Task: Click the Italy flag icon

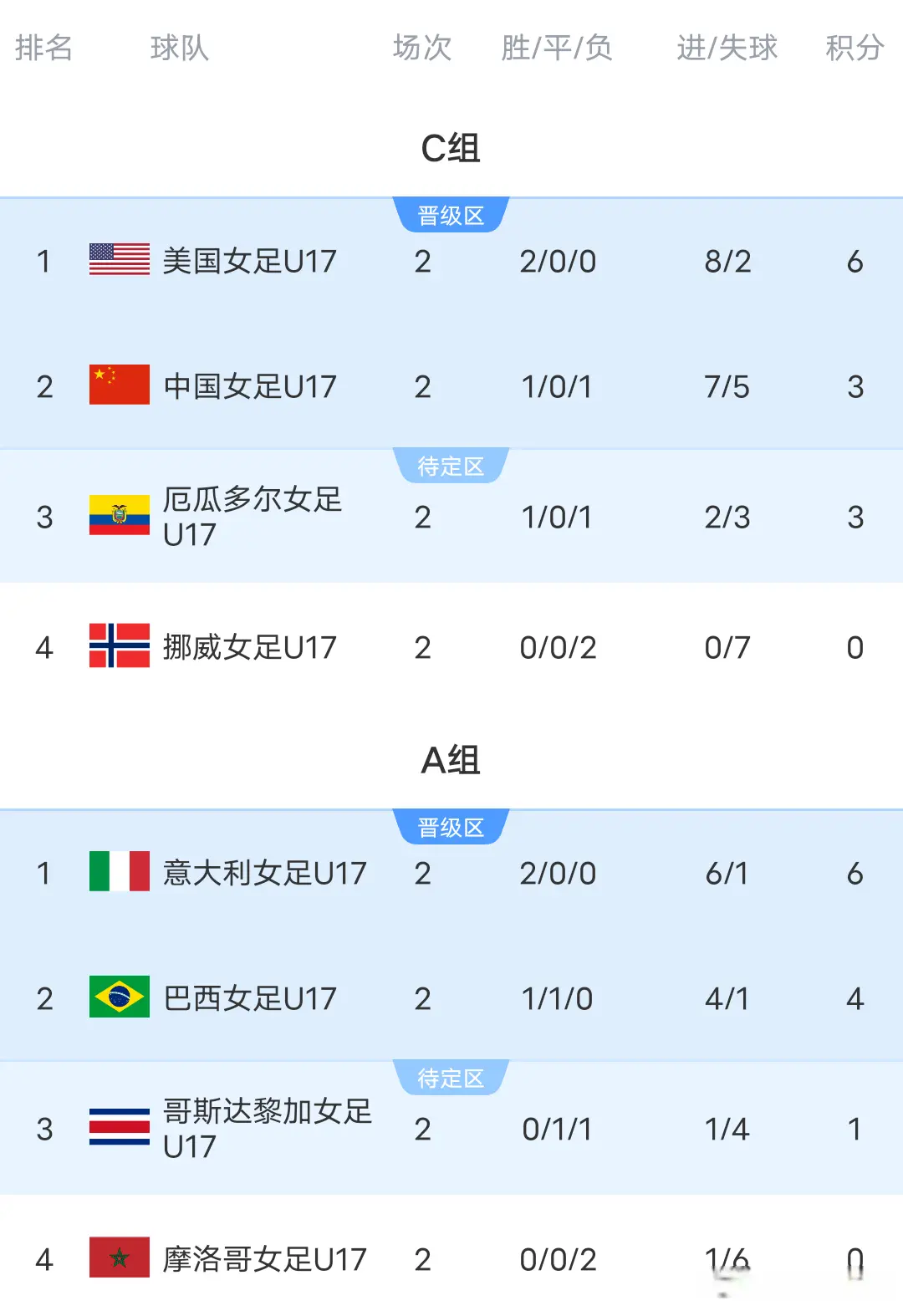Action: tap(117, 873)
